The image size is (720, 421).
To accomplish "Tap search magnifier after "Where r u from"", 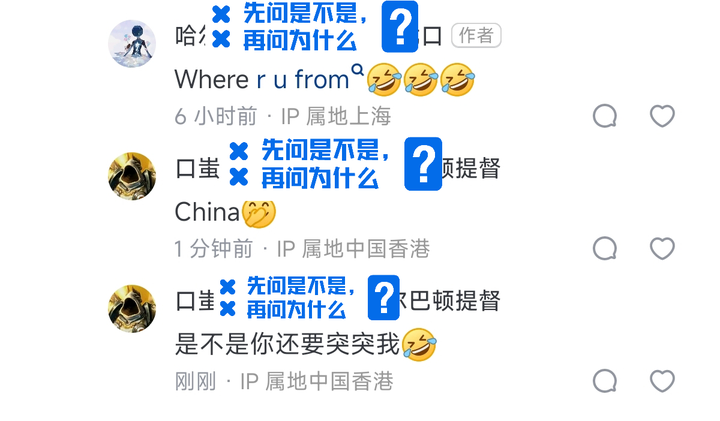I will click(x=357, y=70).
